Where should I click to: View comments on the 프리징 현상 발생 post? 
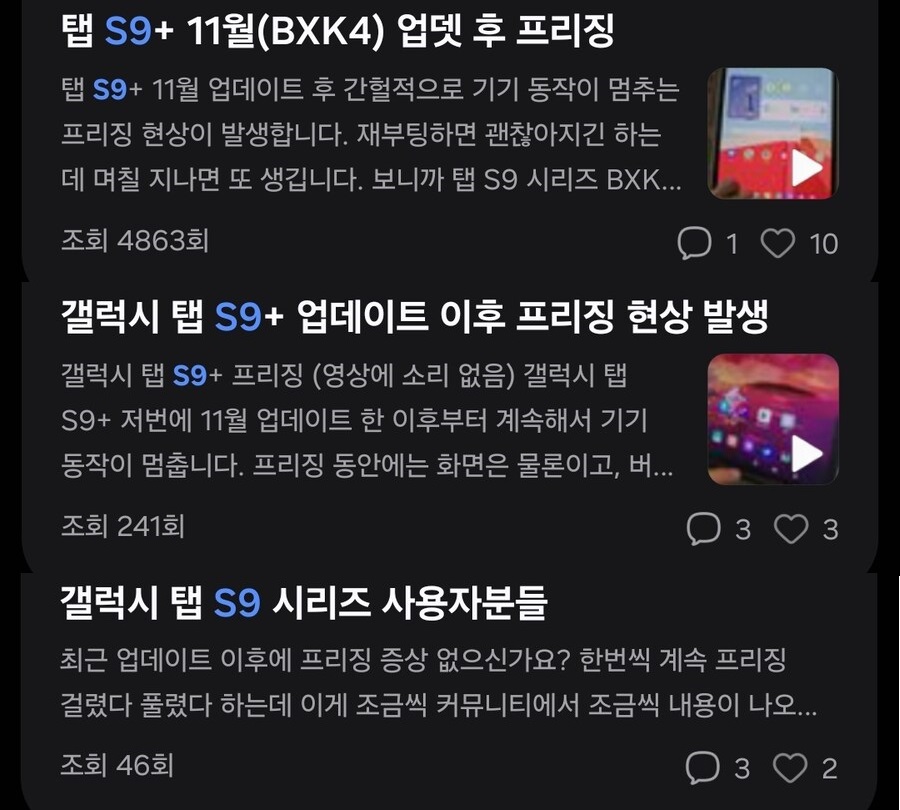pyautogui.click(x=704, y=529)
